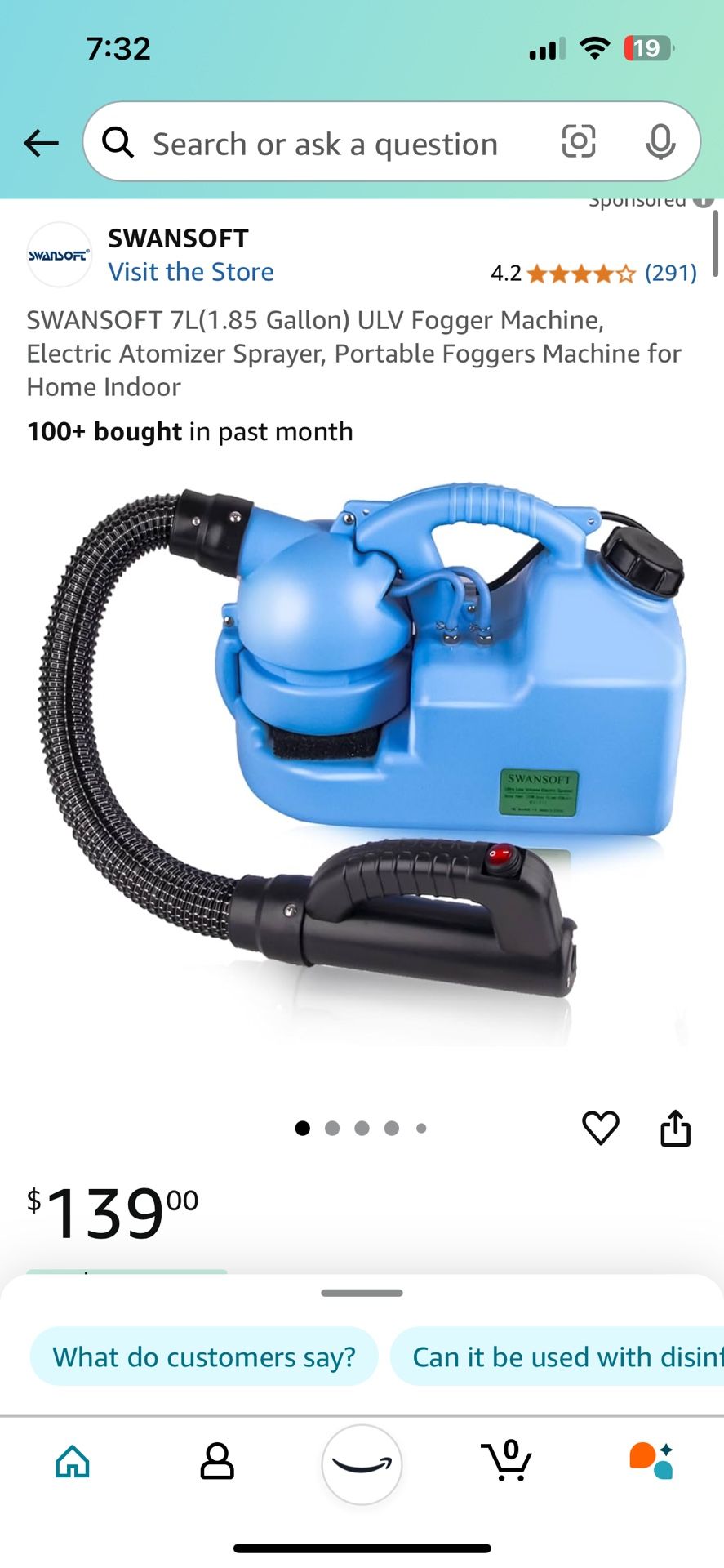724x1568 pixels.
Task: Tap the camera icon for visual search
Action: coord(578,142)
